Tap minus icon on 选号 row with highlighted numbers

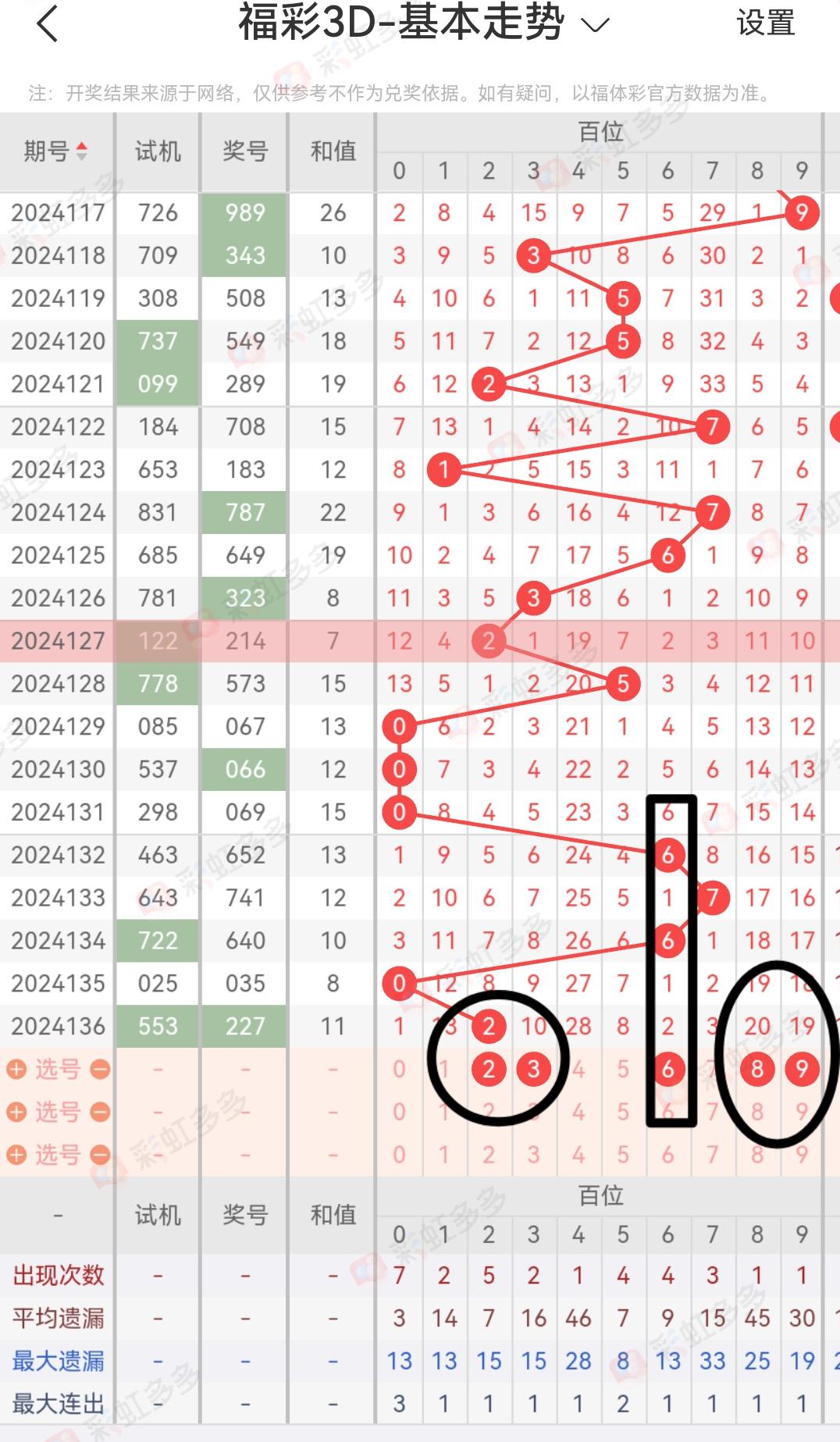pos(100,1069)
